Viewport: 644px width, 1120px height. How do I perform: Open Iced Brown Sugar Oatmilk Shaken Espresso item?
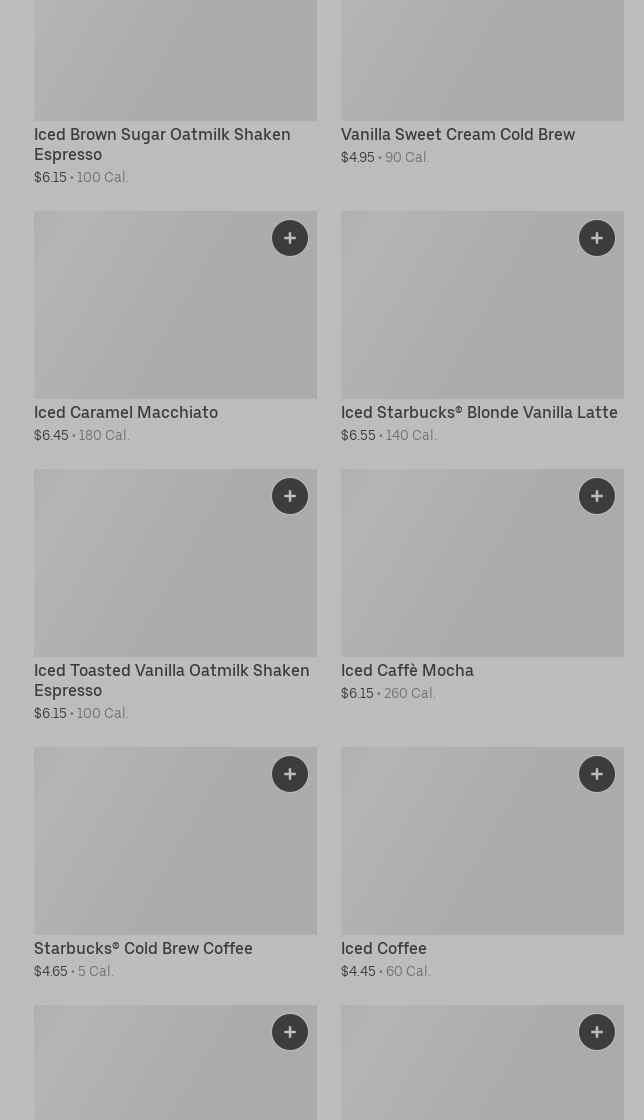click(x=162, y=144)
